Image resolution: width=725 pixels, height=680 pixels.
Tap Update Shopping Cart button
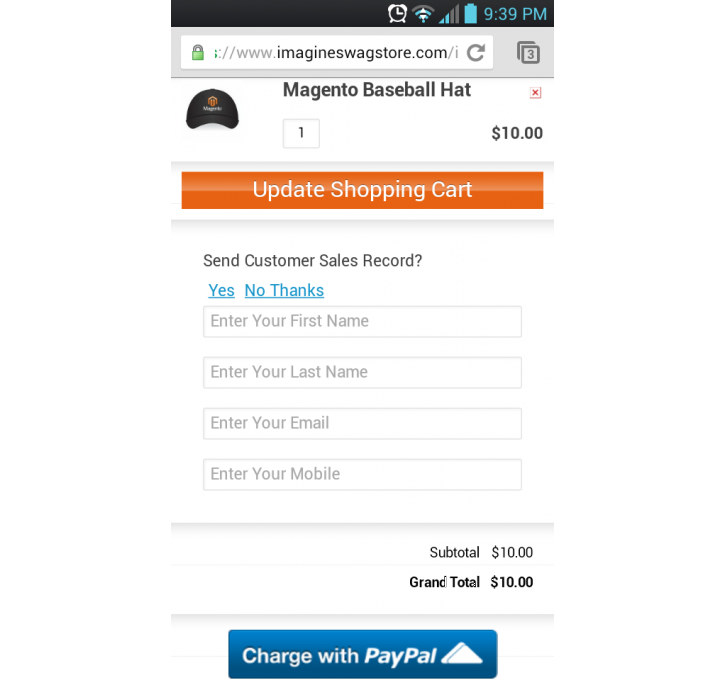tap(362, 190)
